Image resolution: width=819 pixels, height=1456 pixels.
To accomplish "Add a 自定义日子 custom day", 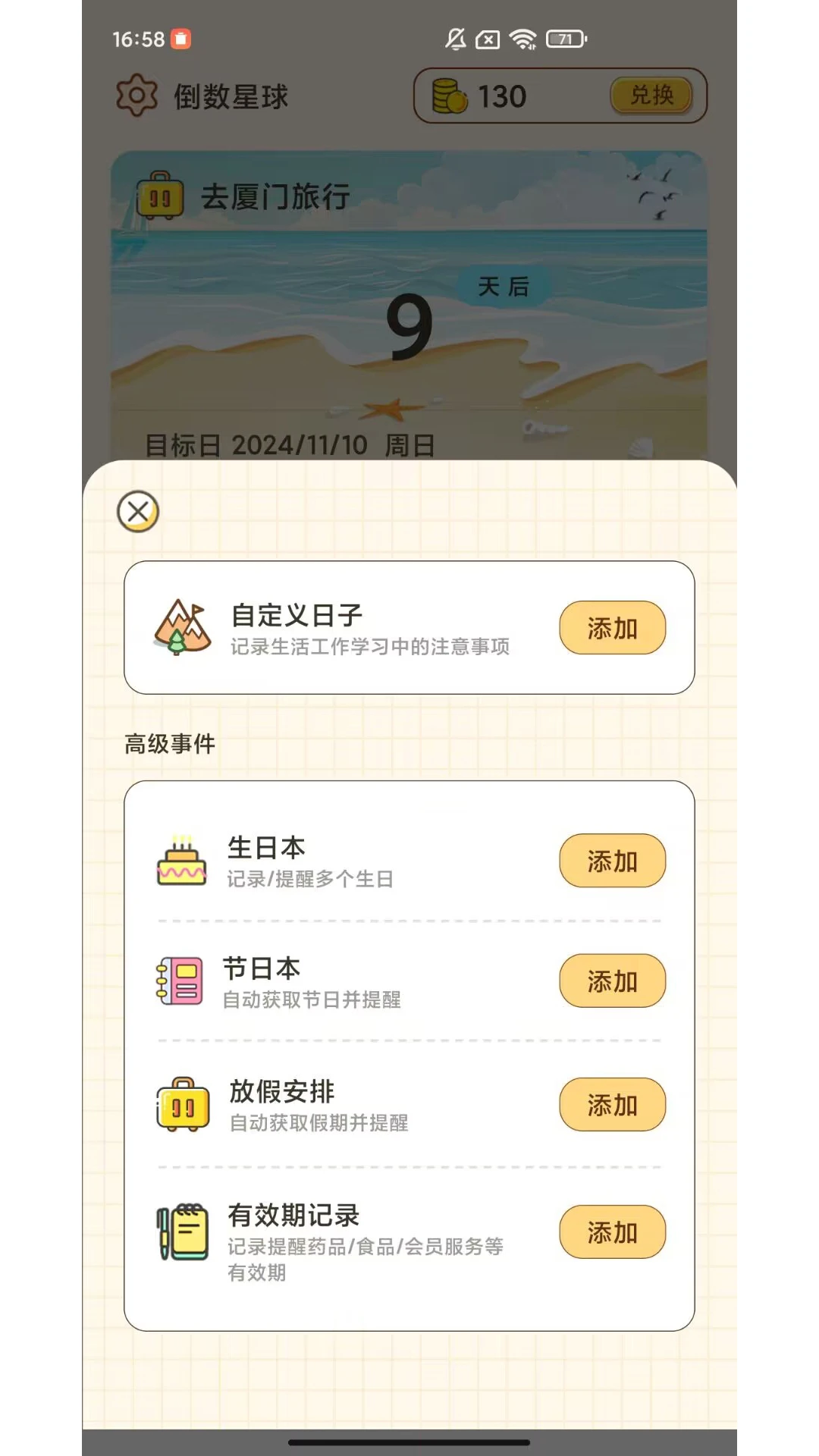I will coord(612,628).
